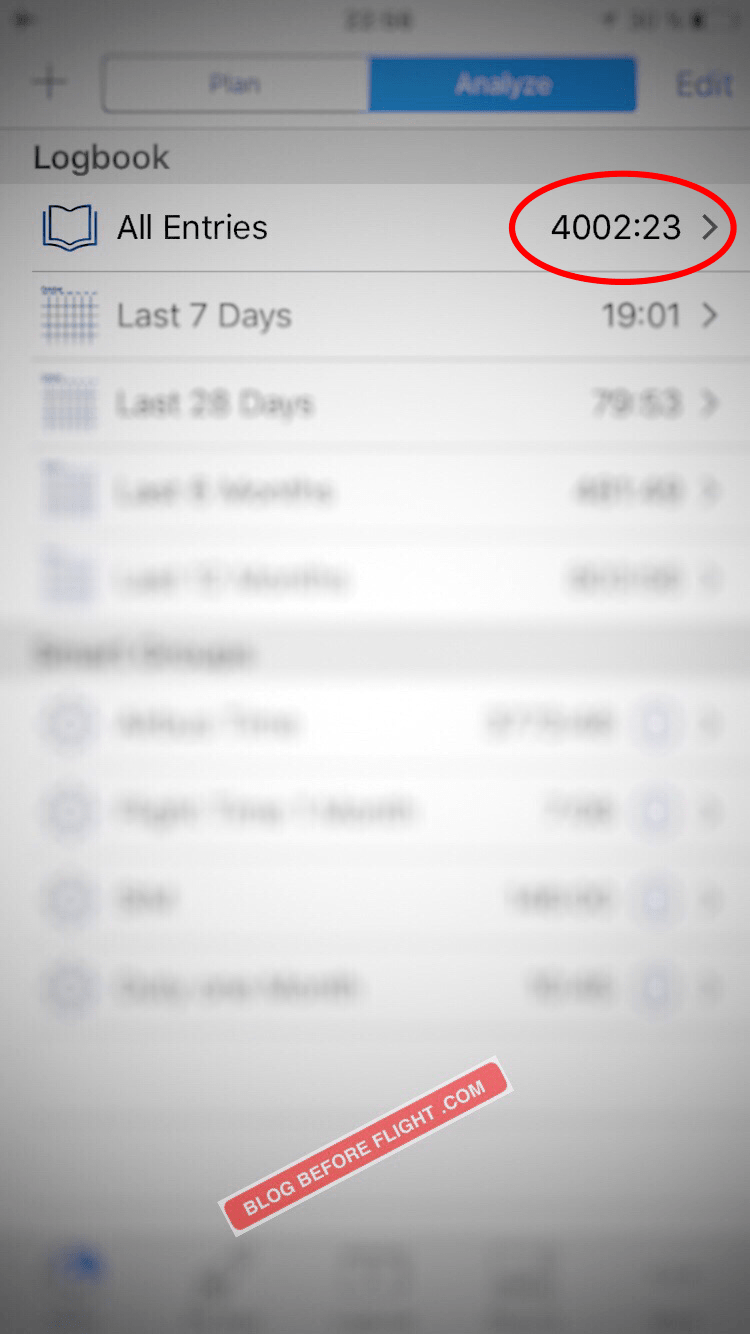Open All Entries in the logbook
The height and width of the screenshot is (1334, 750).
click(x=375, y=228)
